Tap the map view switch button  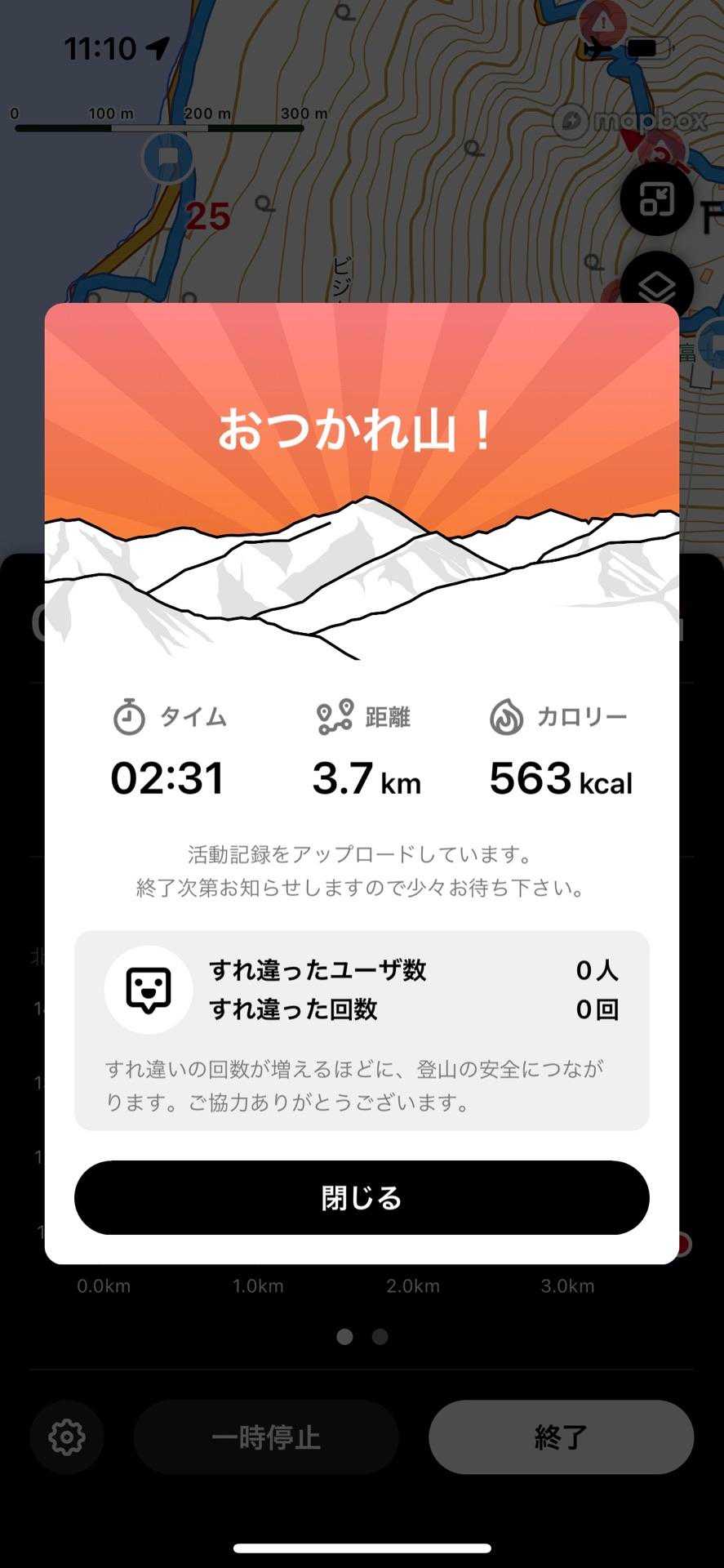click(657, 199)
